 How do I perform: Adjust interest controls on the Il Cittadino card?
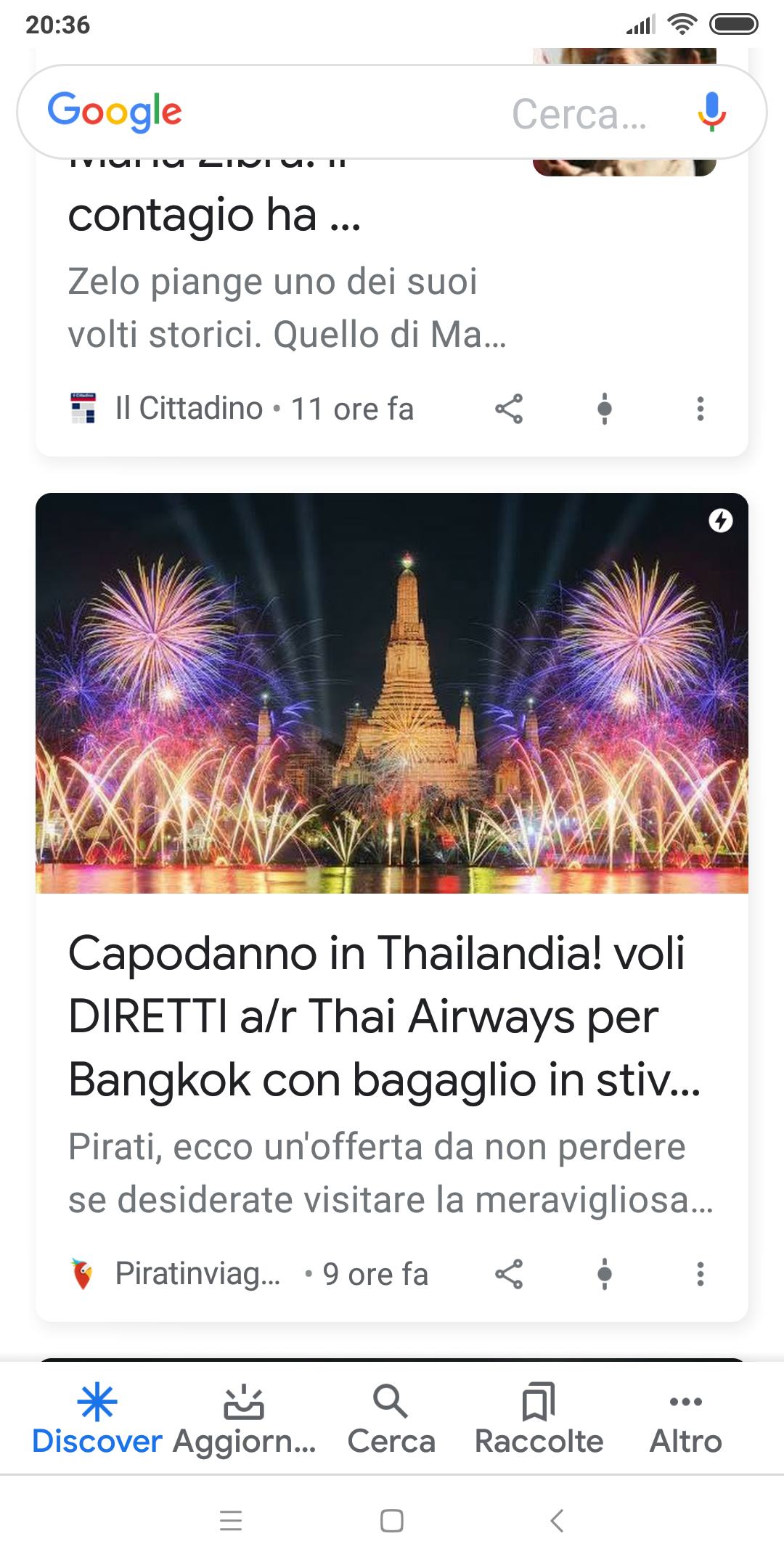point(605,409)
